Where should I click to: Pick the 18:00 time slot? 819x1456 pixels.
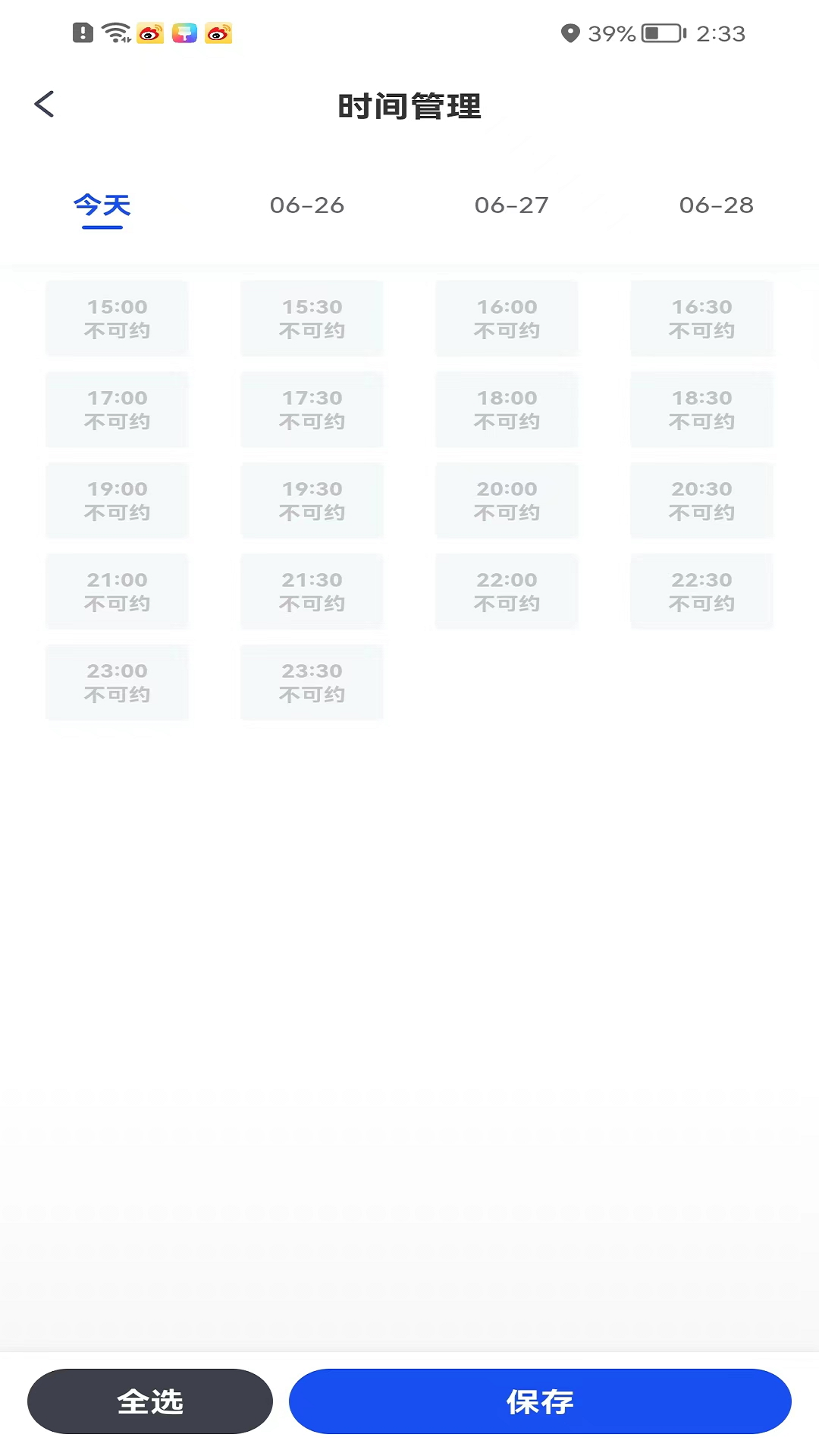point(507,409)
